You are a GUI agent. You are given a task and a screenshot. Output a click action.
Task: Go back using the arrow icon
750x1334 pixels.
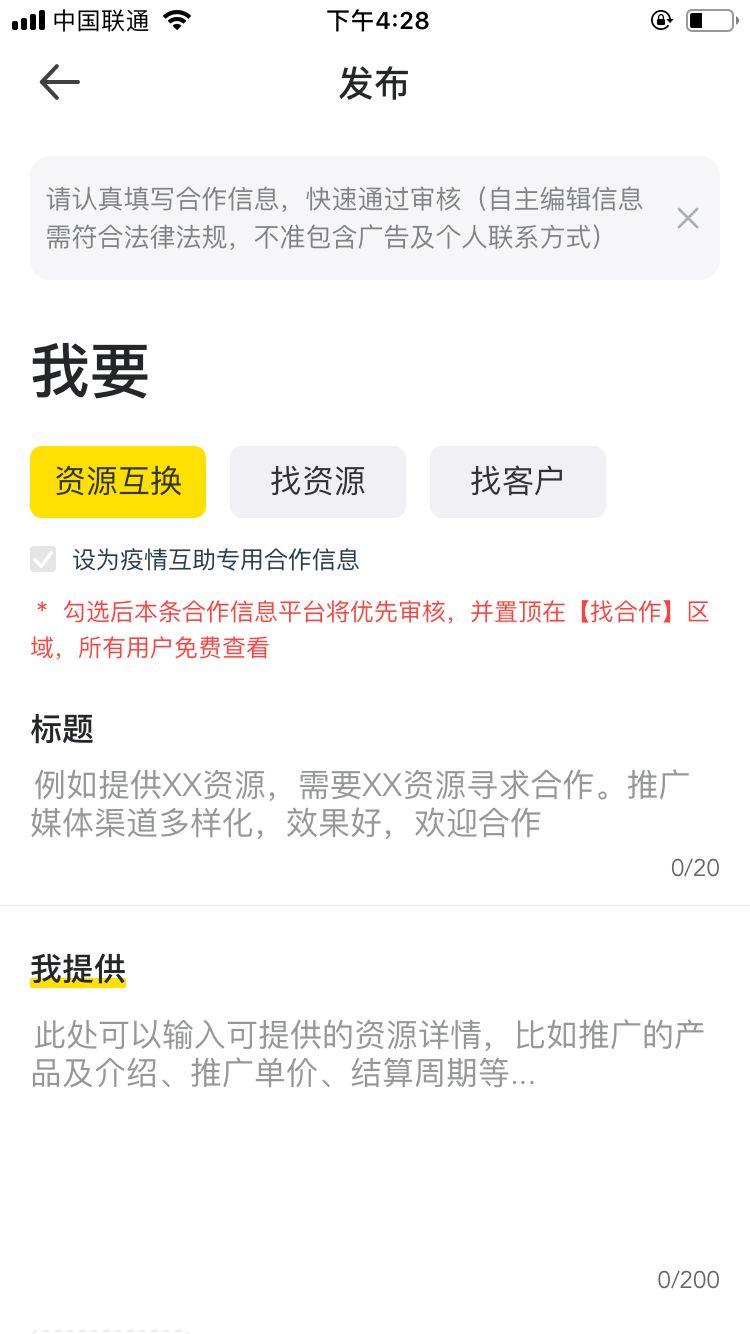pyautogui.click(x=59, y=82)
